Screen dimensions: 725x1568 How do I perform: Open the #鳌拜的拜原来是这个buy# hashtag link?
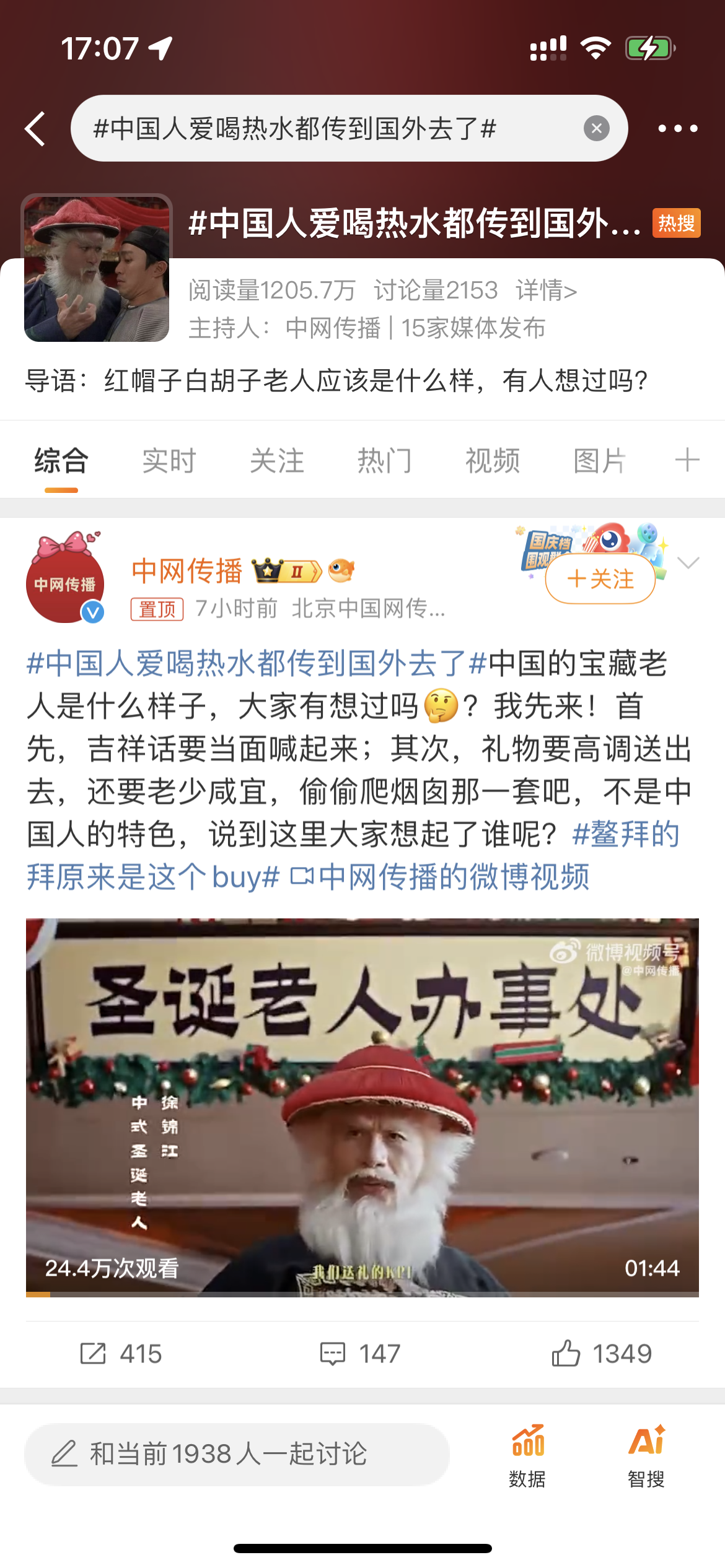coord(626,835)
